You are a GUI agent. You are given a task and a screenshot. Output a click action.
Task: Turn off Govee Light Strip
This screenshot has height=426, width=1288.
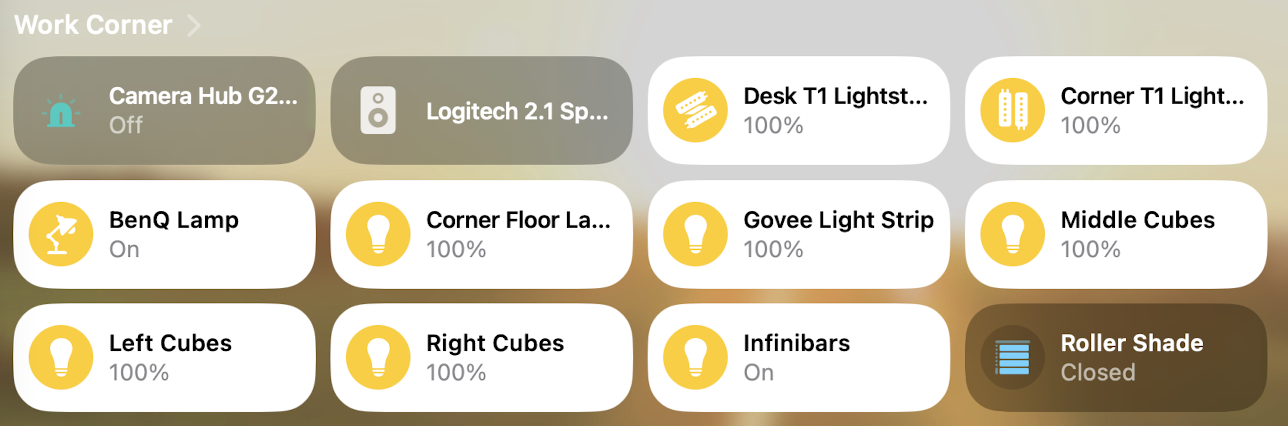click(695, 235)
